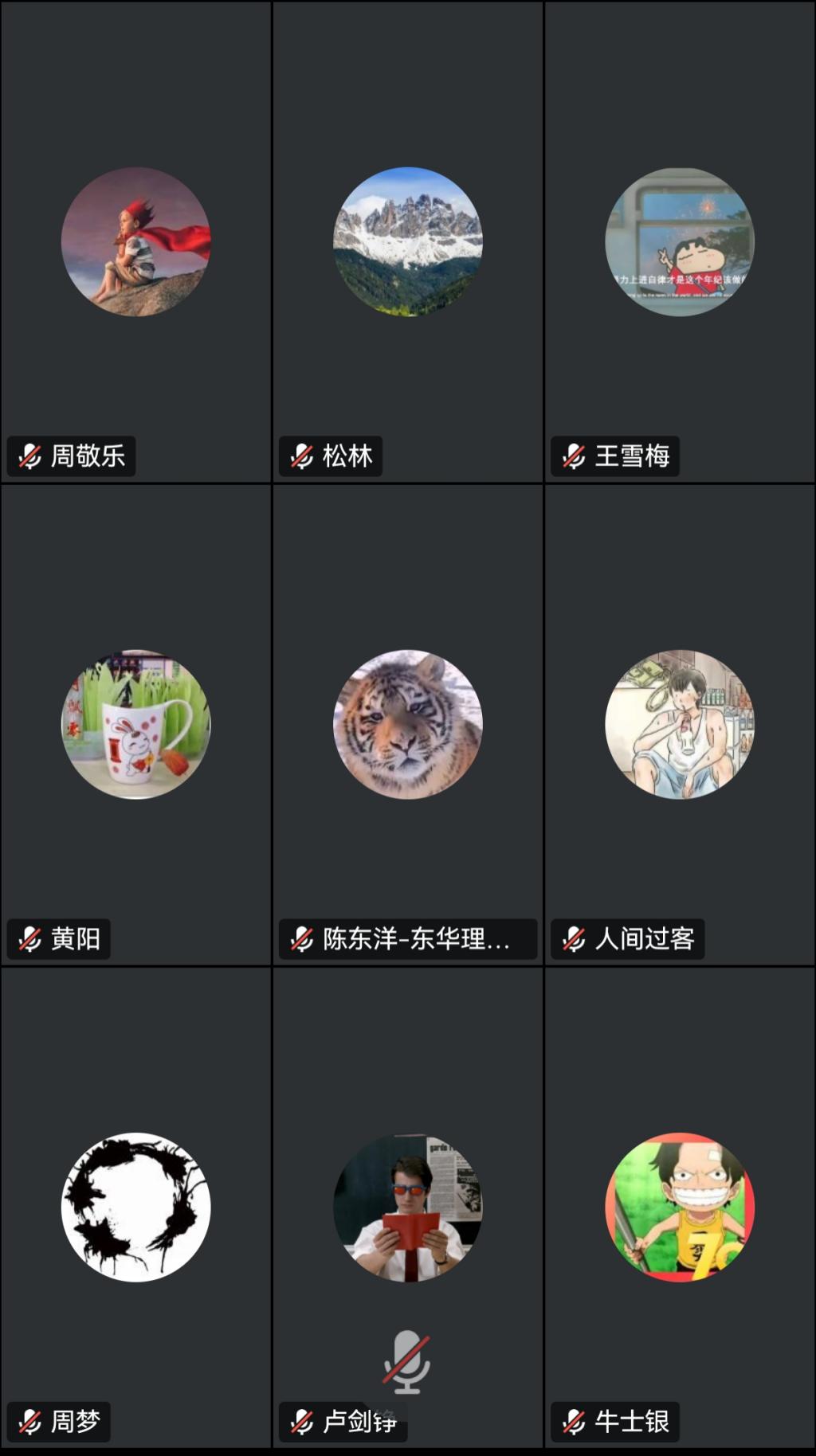Tap 人间过客's participant tile

click(x=680, y=725)
